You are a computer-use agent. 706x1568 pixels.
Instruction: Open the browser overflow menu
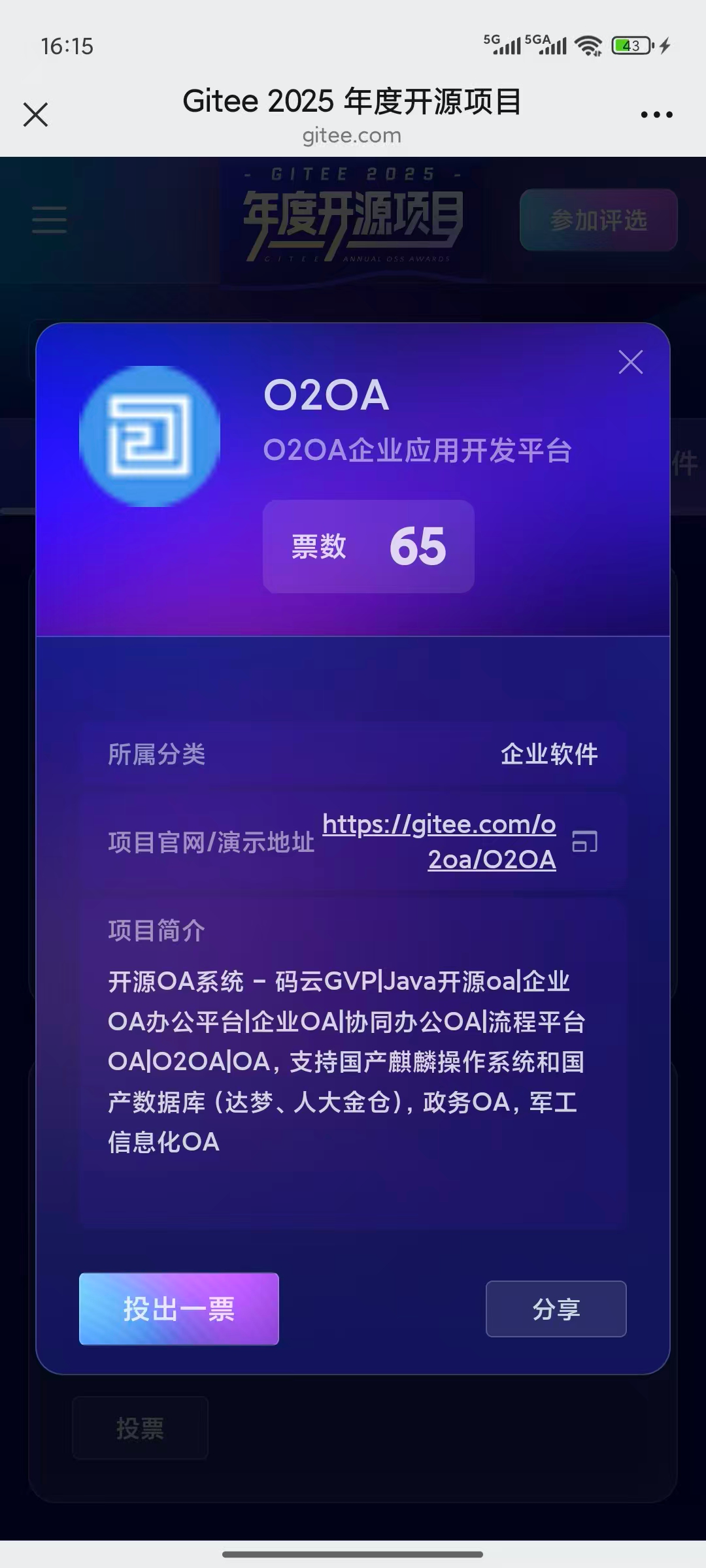pos(656,115)
